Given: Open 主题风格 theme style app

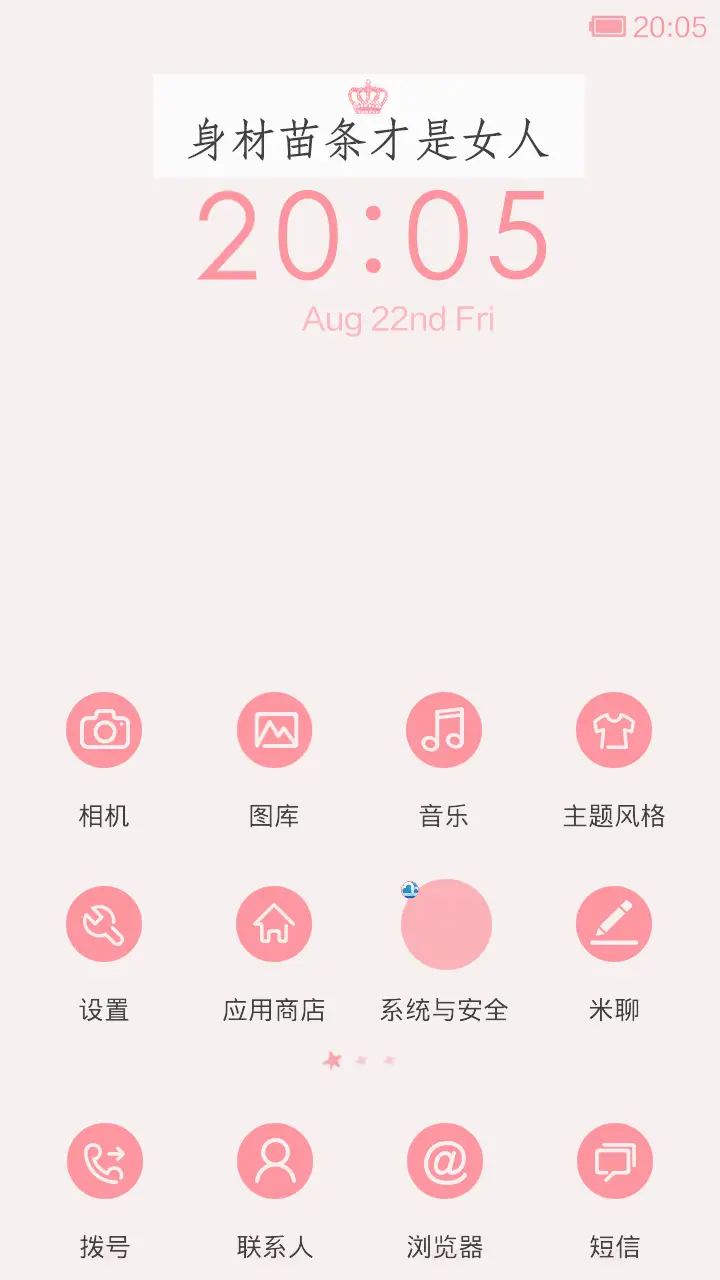Looking at the screenshot, I should point(615,730).
